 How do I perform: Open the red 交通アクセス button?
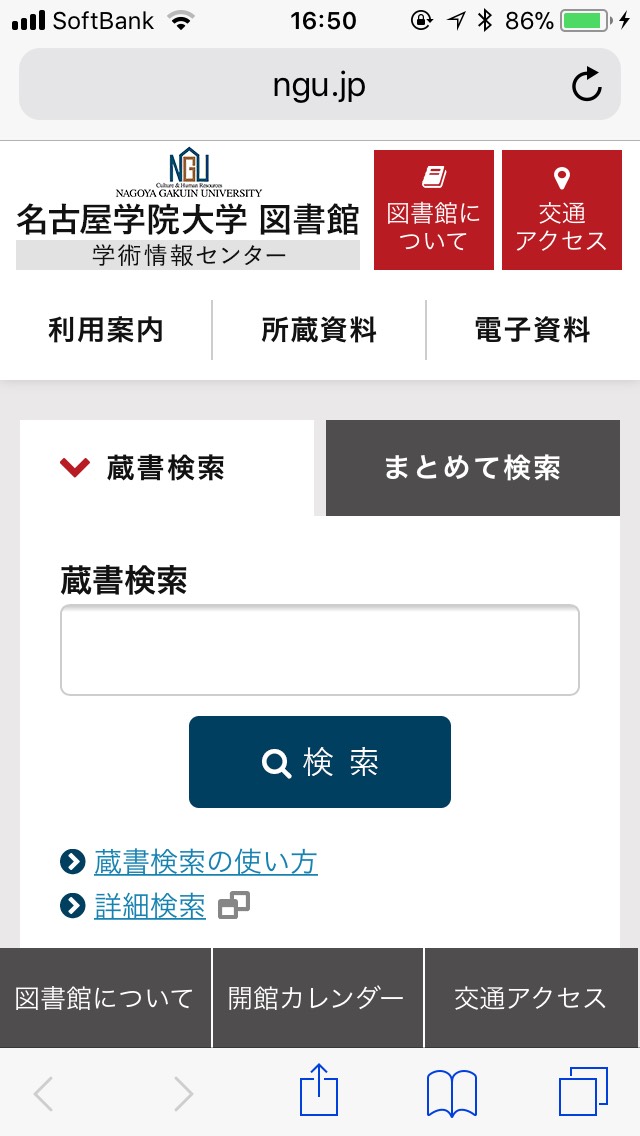pos(562,210)
